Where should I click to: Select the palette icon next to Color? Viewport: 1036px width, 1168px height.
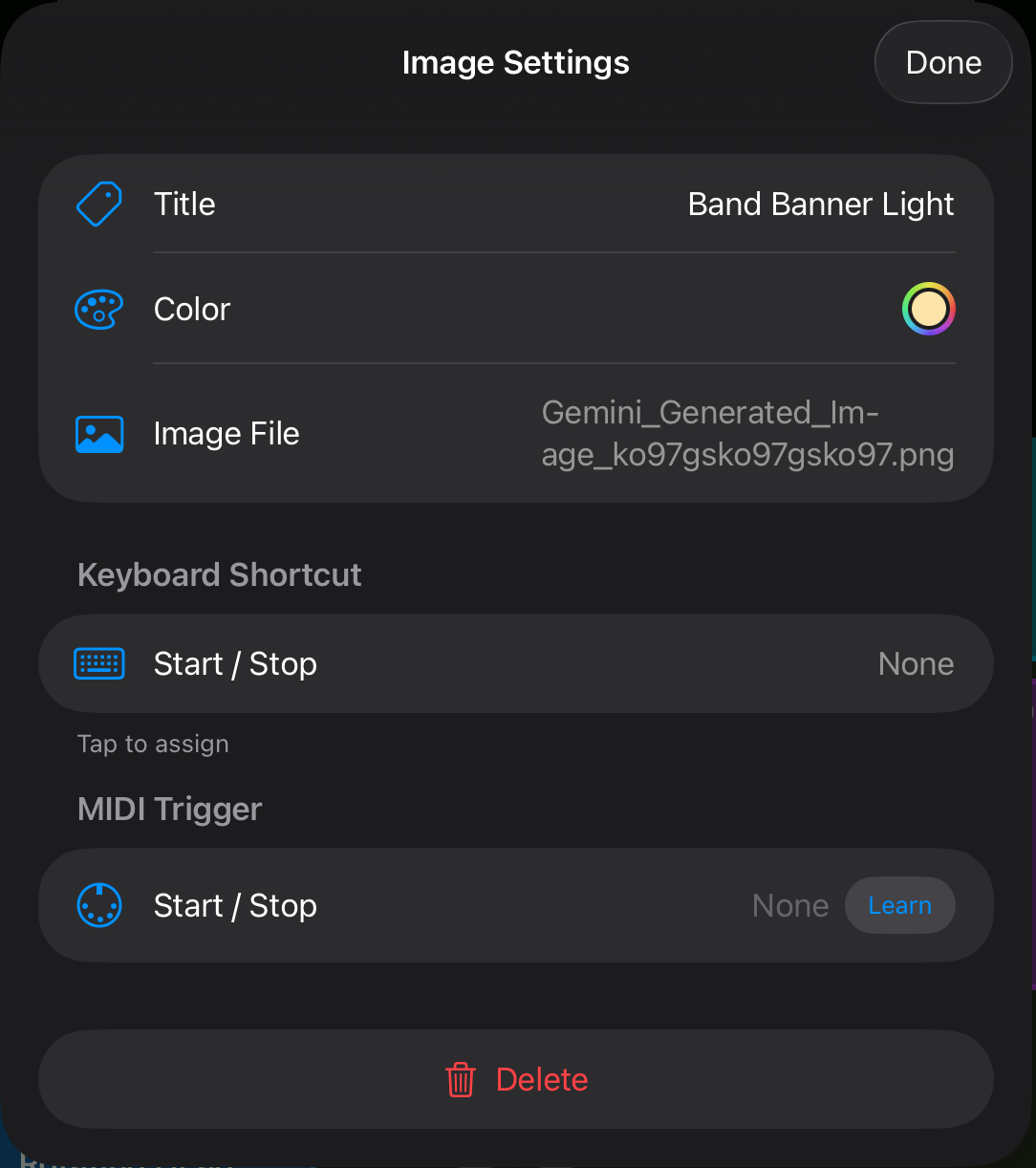point(98,309)
